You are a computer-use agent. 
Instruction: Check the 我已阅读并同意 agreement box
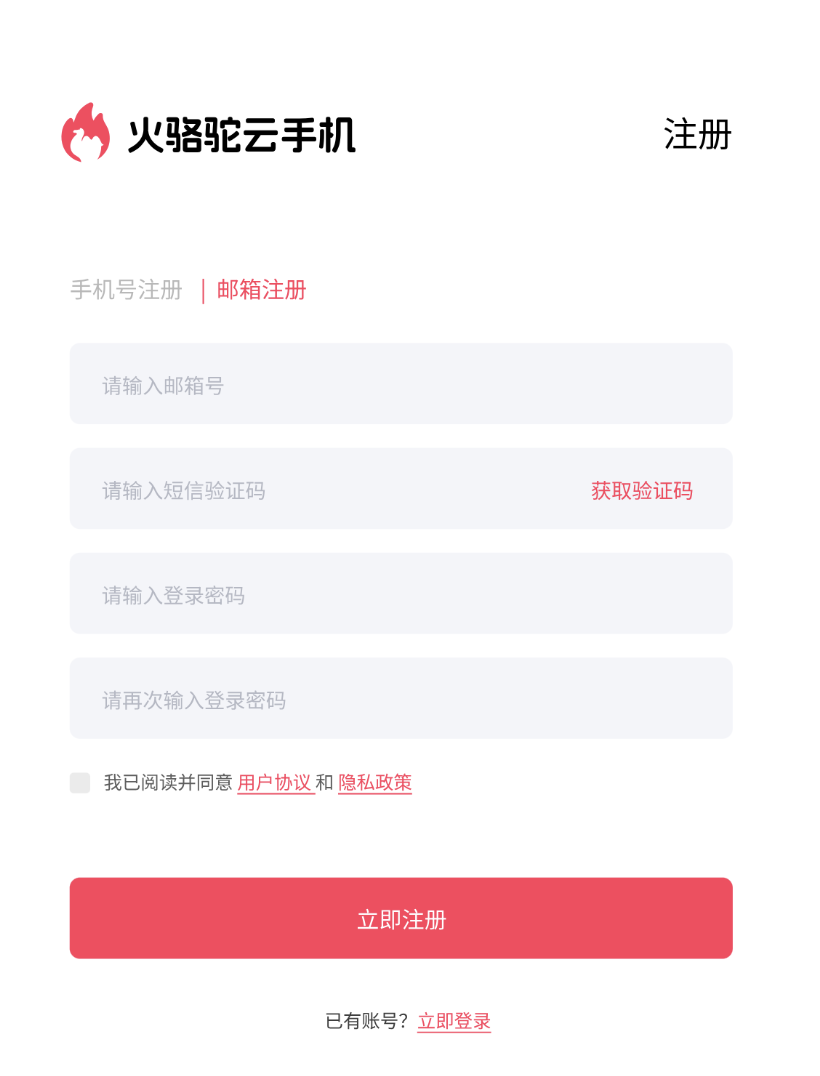80,783
